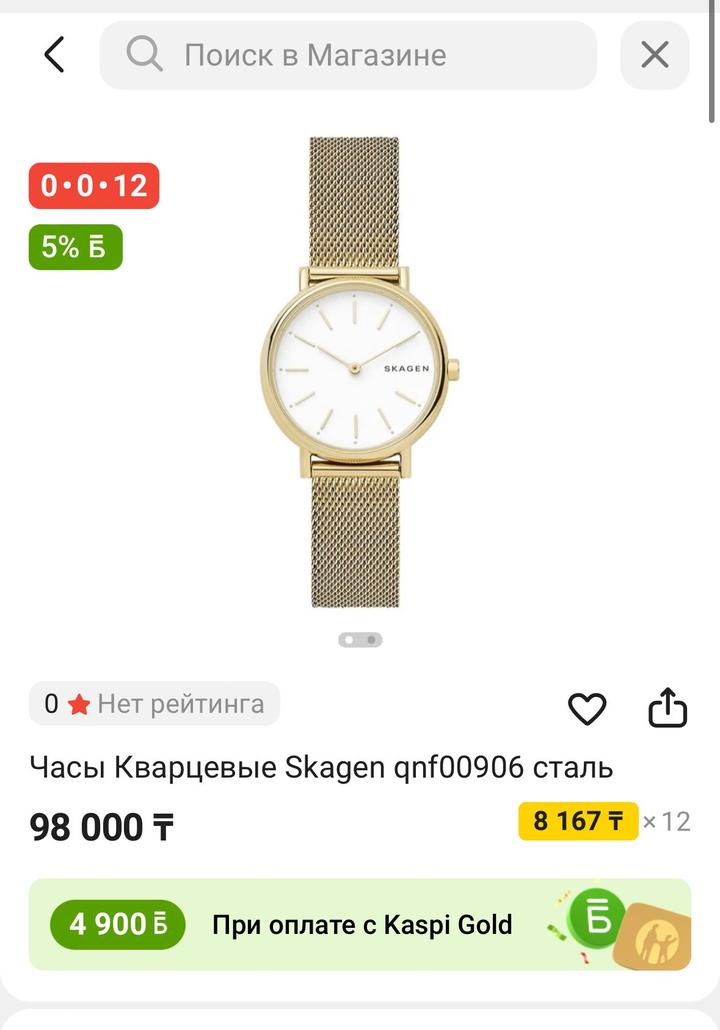Open search via the magnifier icon
Viewport: 720px width, 1030px height.
click(x=143, y=55)
